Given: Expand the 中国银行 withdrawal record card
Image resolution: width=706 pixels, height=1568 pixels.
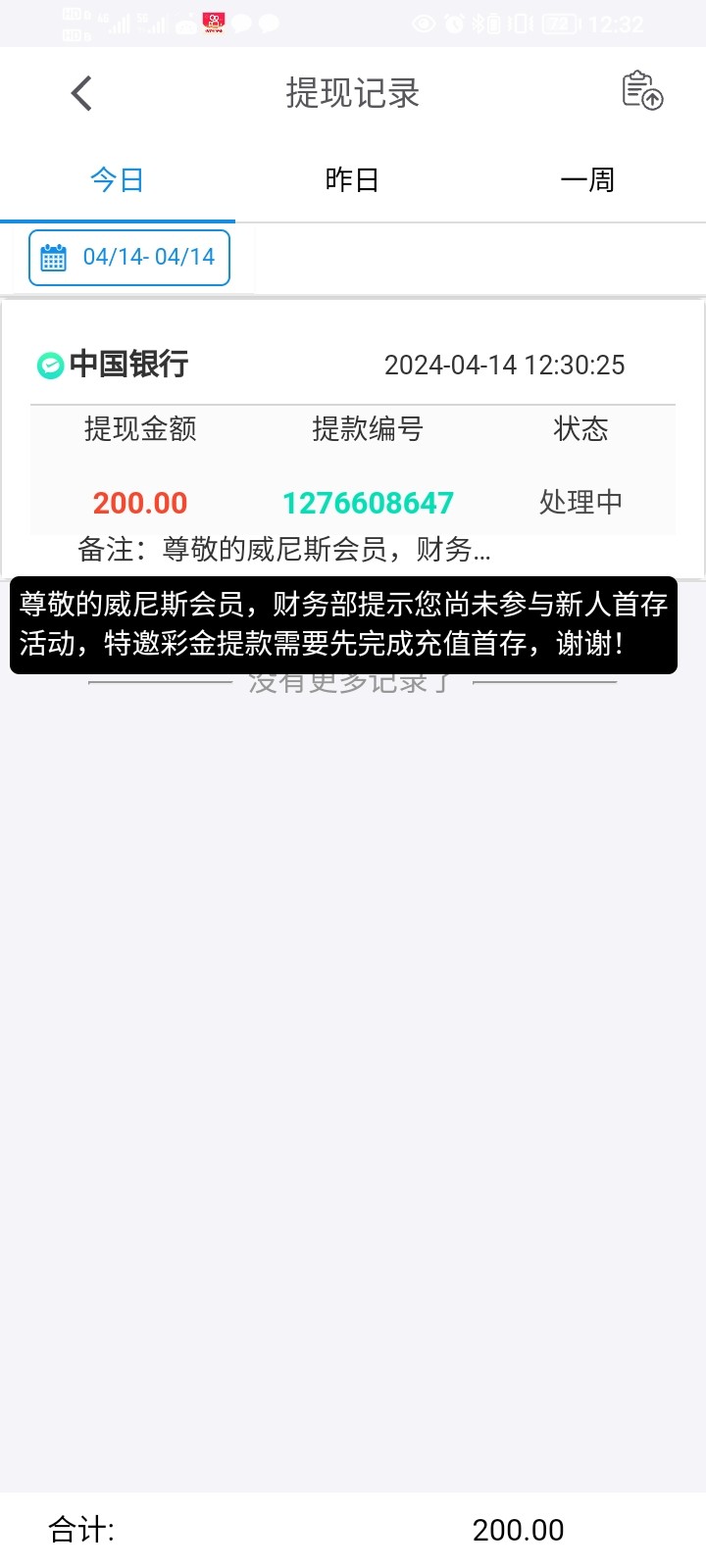Looking at the screenshot, I should click(353, 441).
